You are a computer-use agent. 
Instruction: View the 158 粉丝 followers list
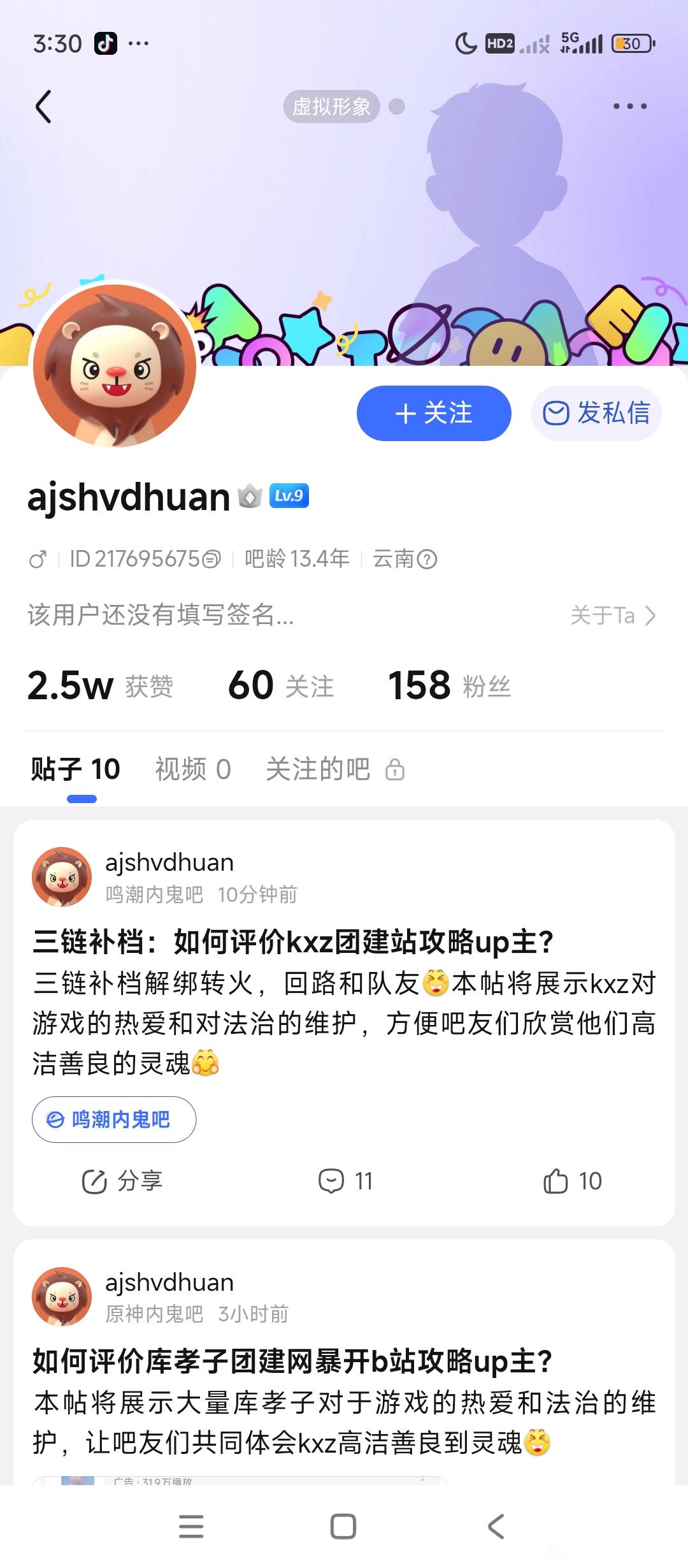click(x=449, y=686)
